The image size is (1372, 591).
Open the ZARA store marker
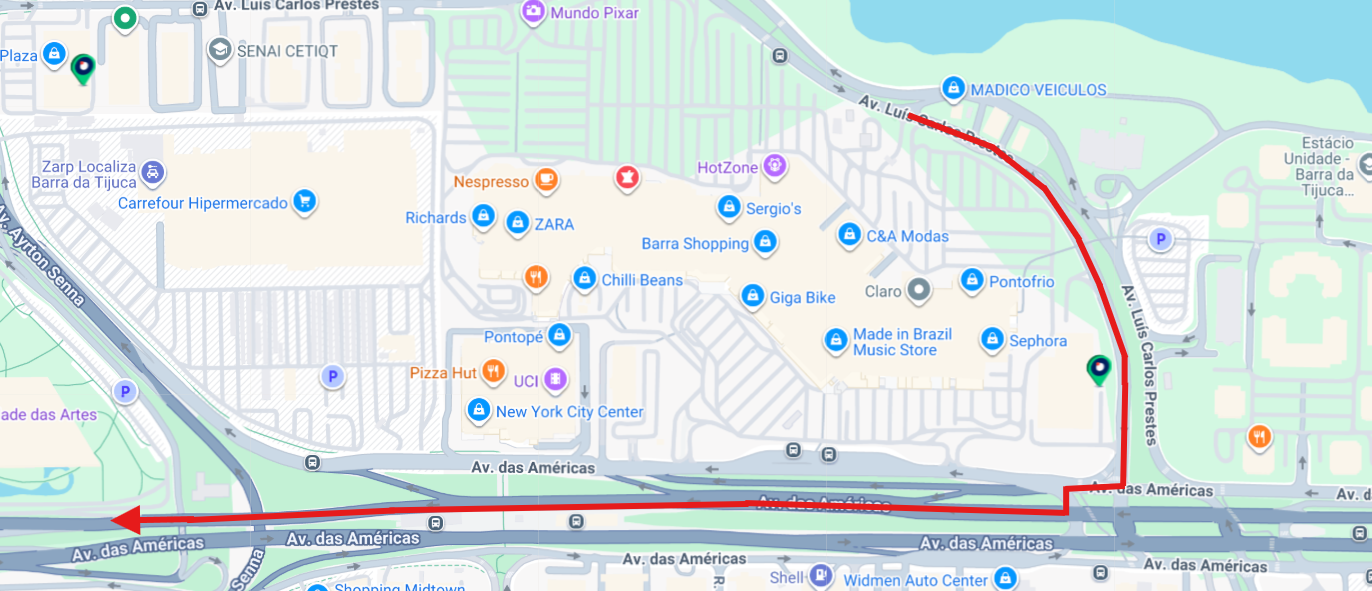coord(517,223)
